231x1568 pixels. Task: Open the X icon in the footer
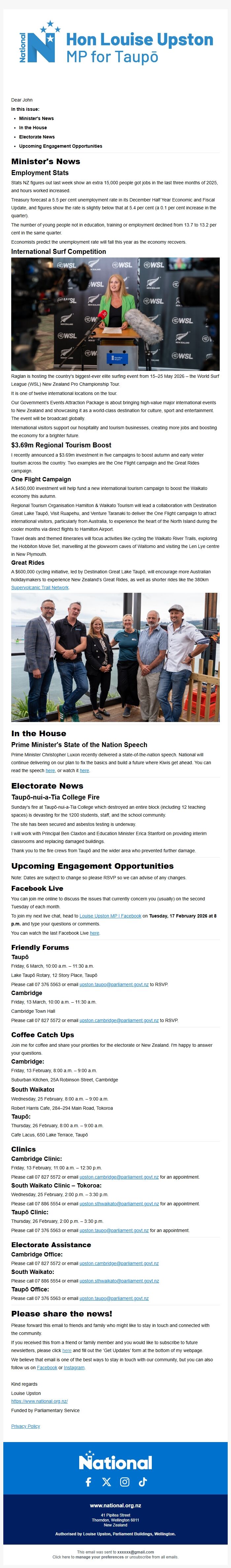(x=107, y=1482)
